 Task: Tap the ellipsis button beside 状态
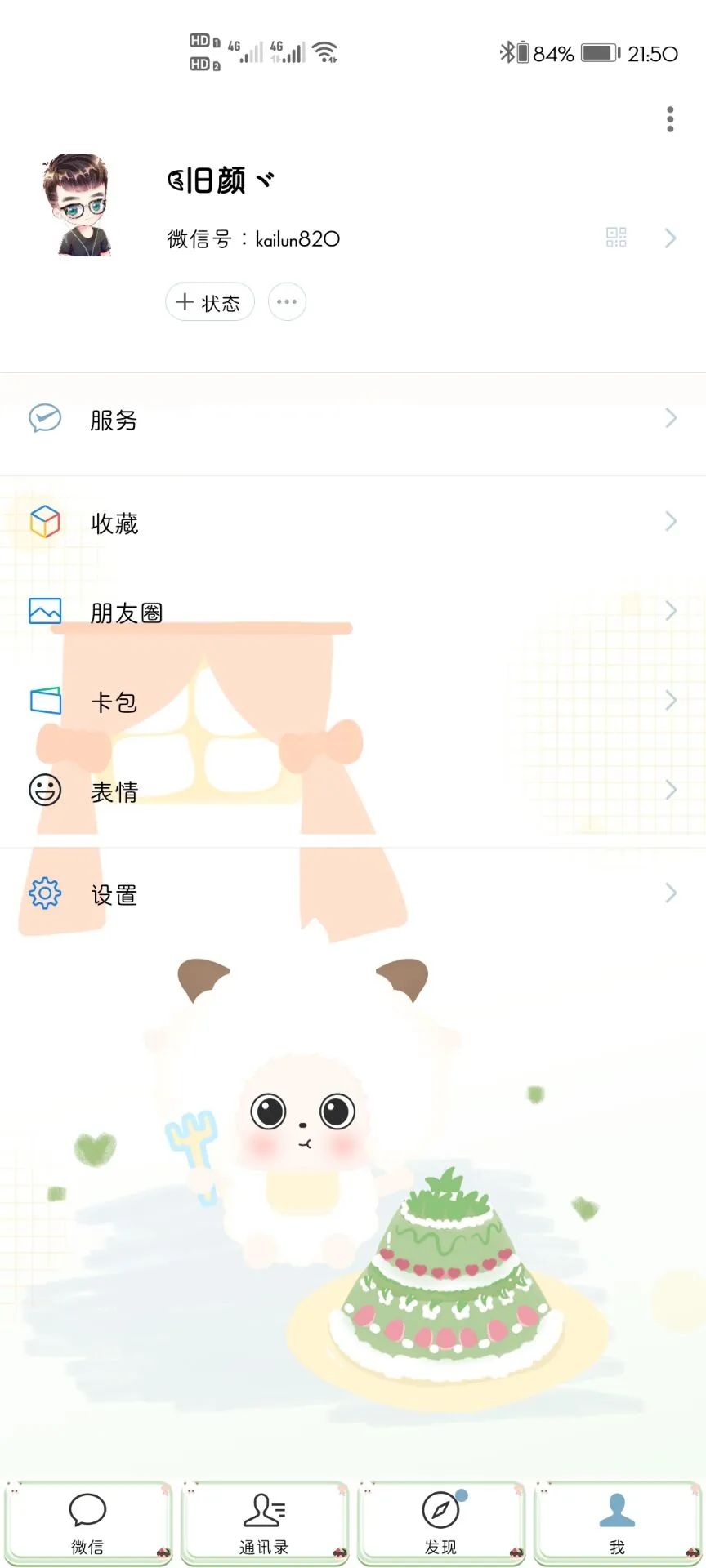[x=287, y=302]
